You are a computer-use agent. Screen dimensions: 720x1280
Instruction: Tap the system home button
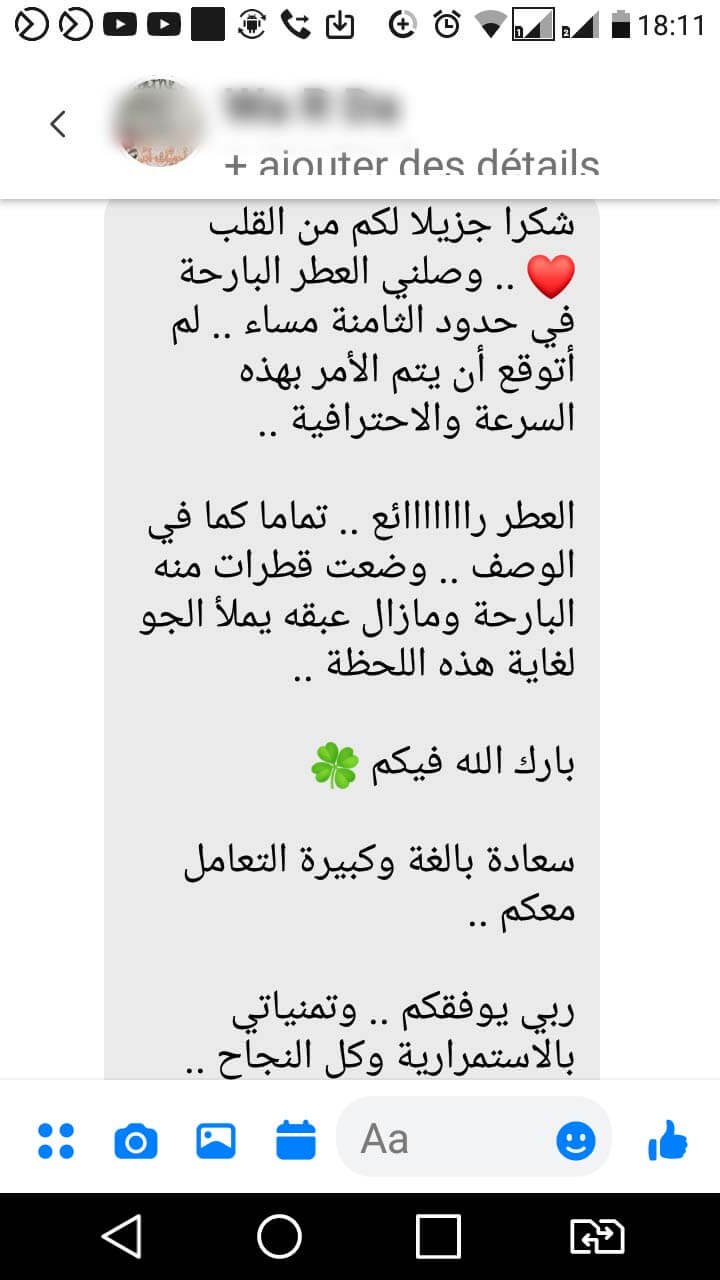tap(280, 1236)
